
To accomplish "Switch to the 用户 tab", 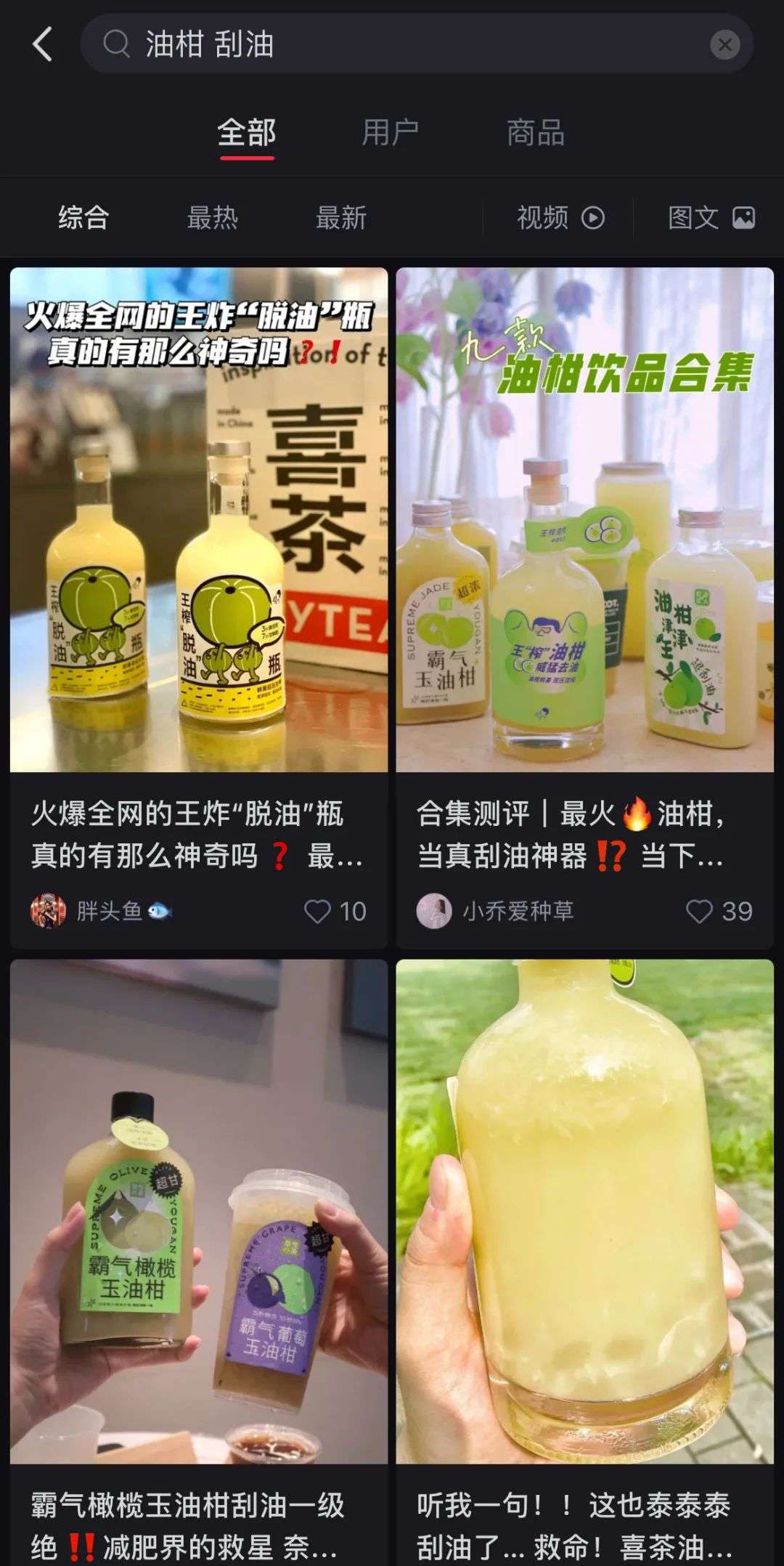I will coord(391,133).
